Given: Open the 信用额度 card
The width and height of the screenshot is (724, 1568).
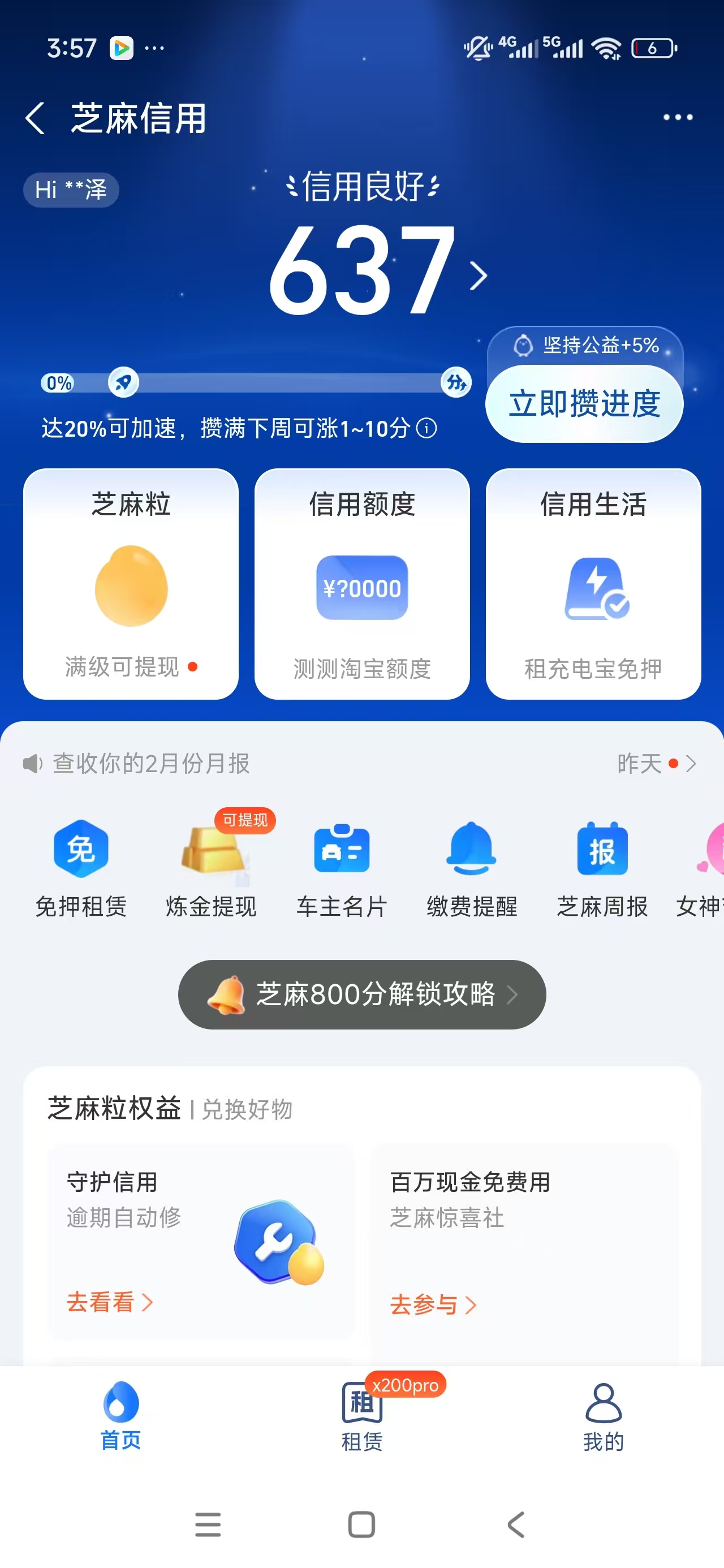Looking at the screenshot, I should point(361,583).
